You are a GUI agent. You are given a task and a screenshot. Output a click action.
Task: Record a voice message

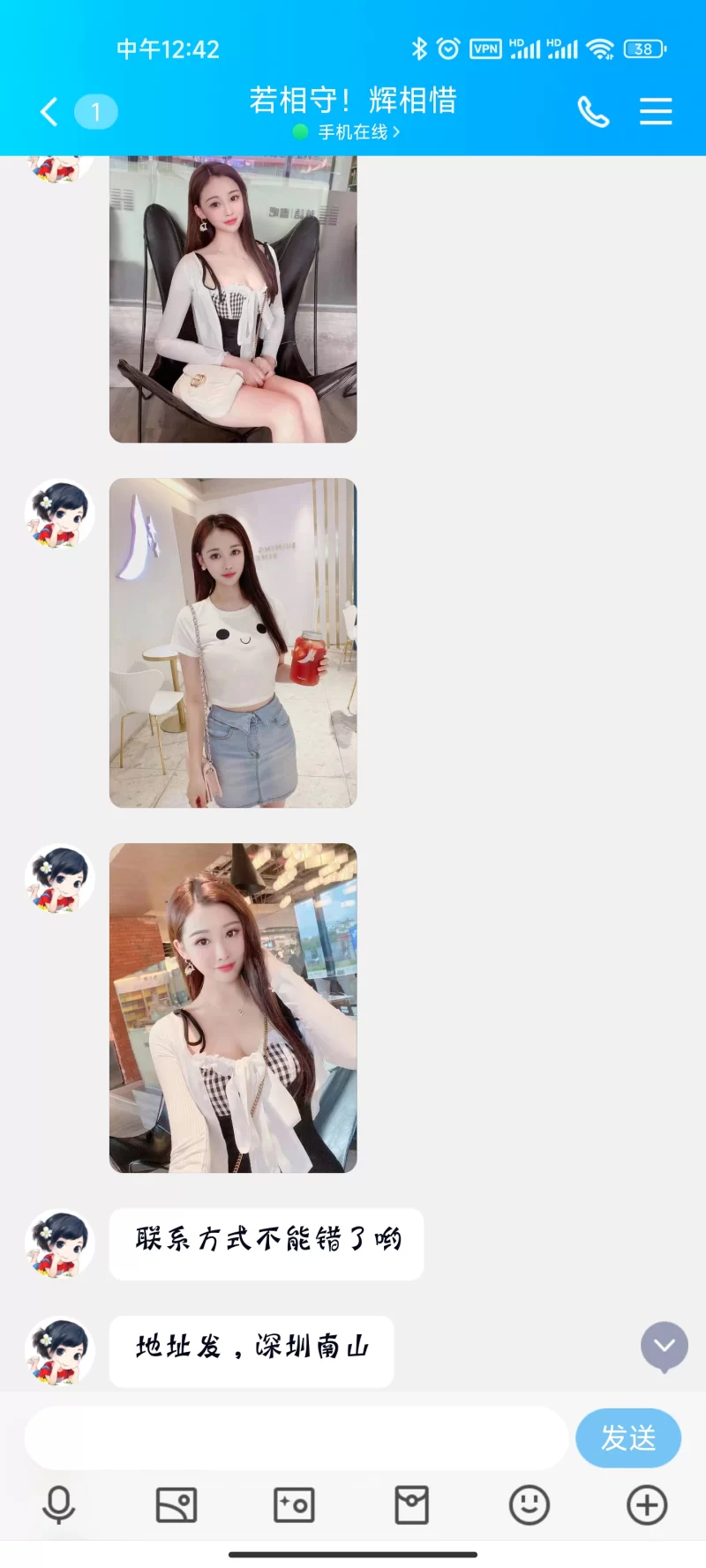(x=59, y=1505)
